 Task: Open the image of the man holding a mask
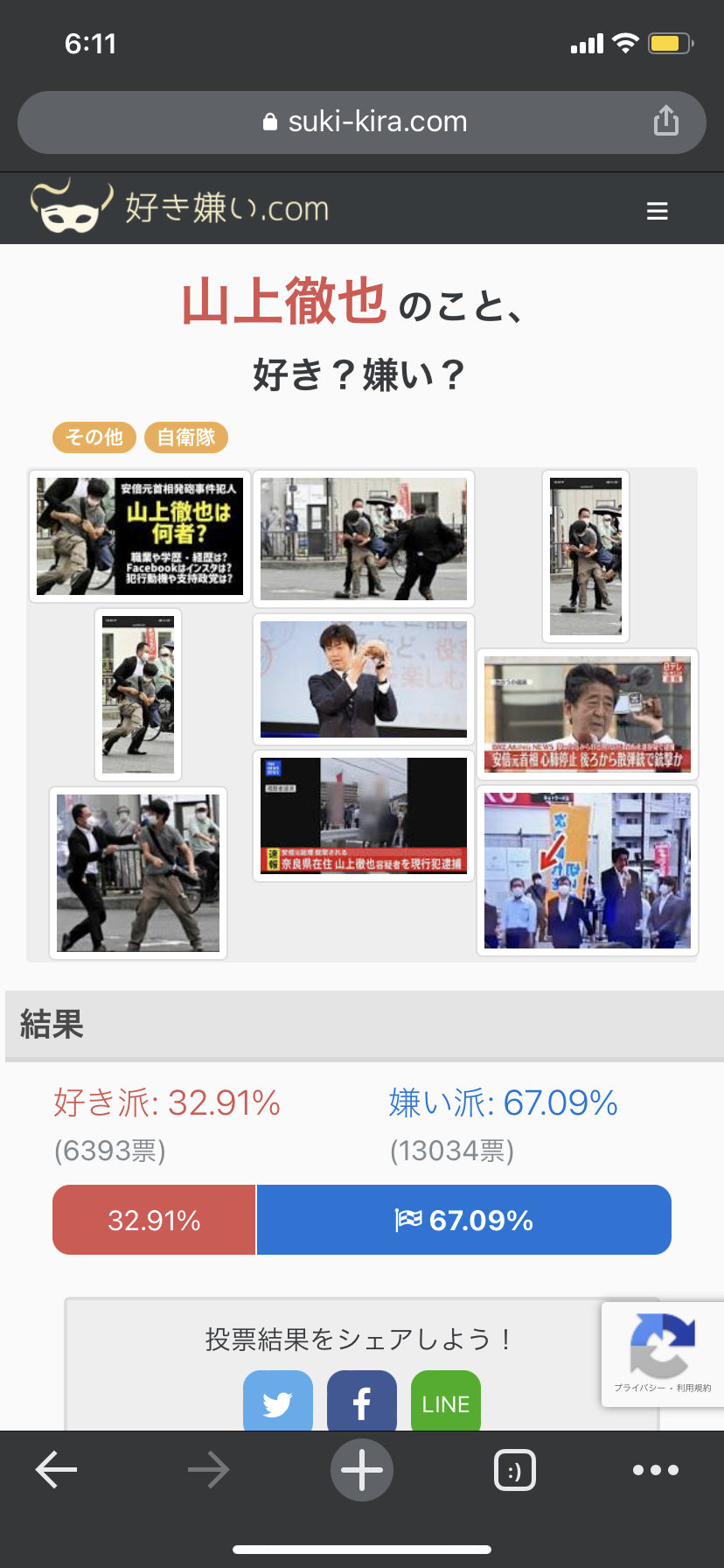click(x=364, y=680)
